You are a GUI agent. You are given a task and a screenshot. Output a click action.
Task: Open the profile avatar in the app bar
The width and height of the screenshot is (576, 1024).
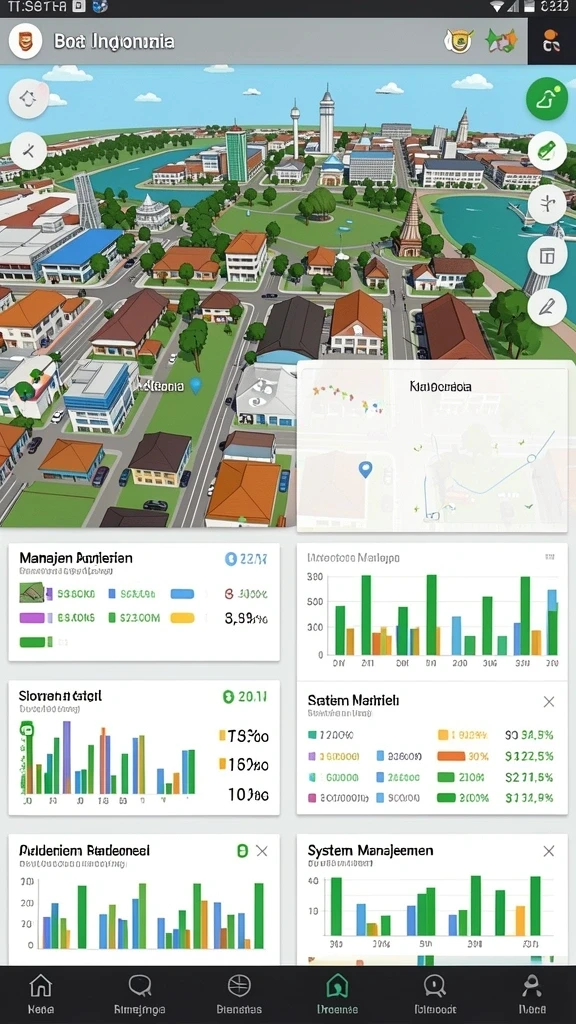[x=25, y=41]
